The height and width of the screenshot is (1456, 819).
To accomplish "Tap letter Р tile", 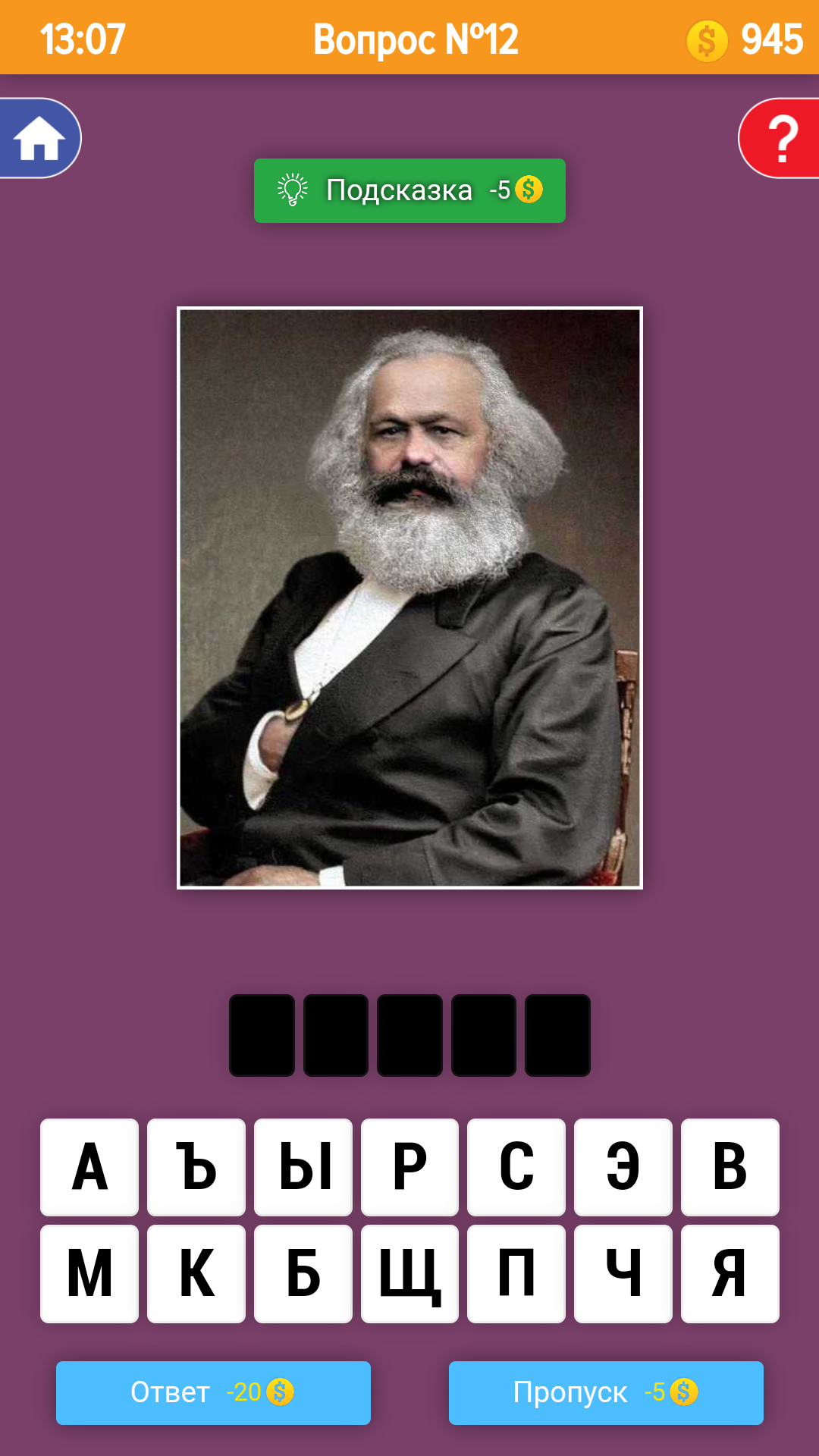I will click(x=409, y=1167).
